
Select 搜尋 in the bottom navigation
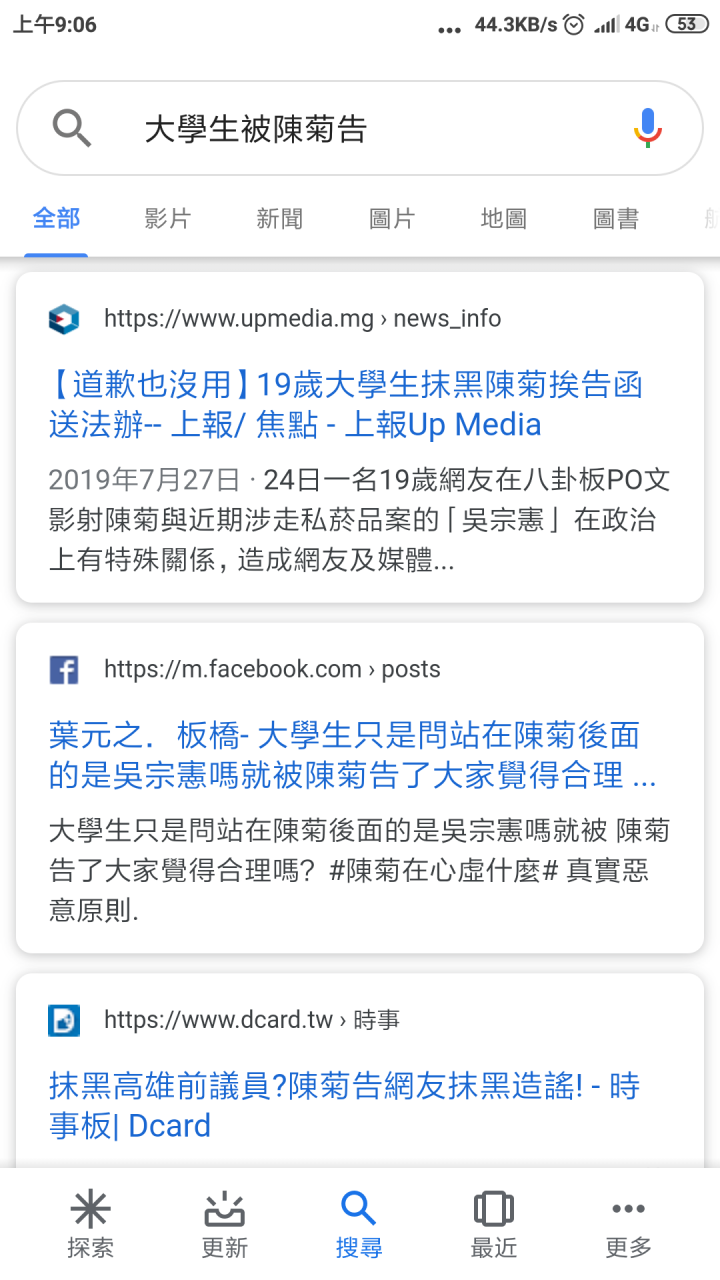[358, 1225]
